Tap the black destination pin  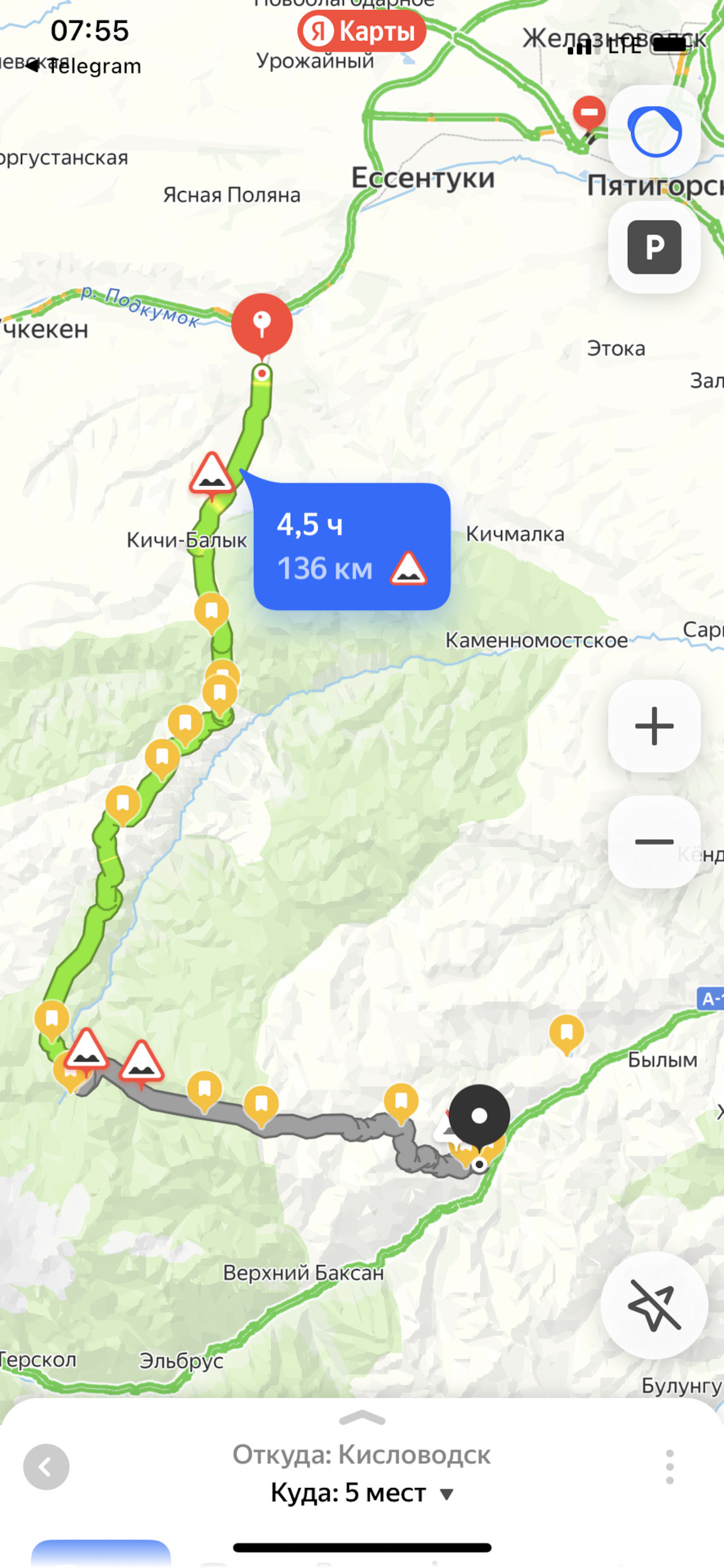pos(479,1116)
